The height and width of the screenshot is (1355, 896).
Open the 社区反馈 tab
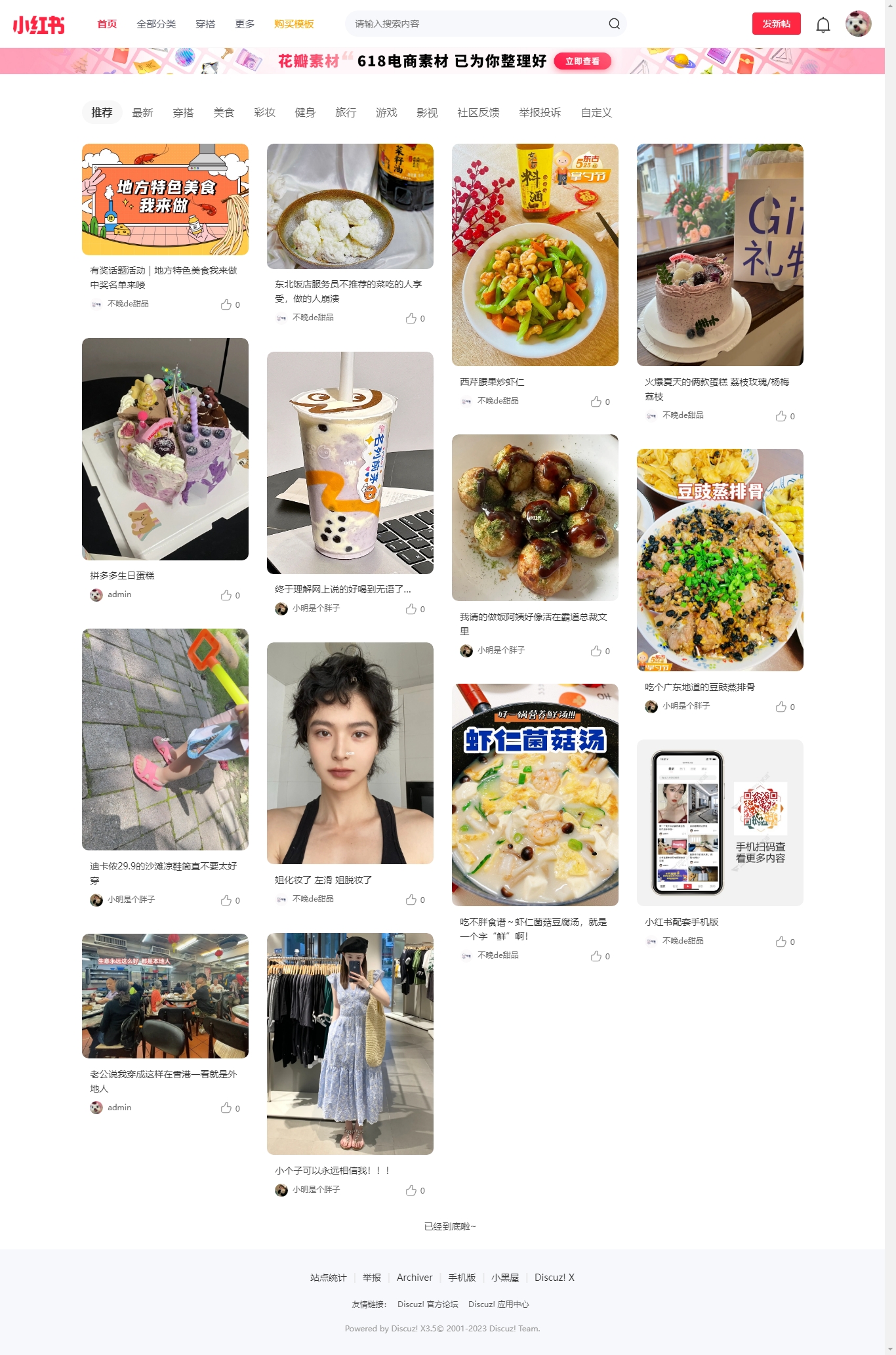point(478,113)
